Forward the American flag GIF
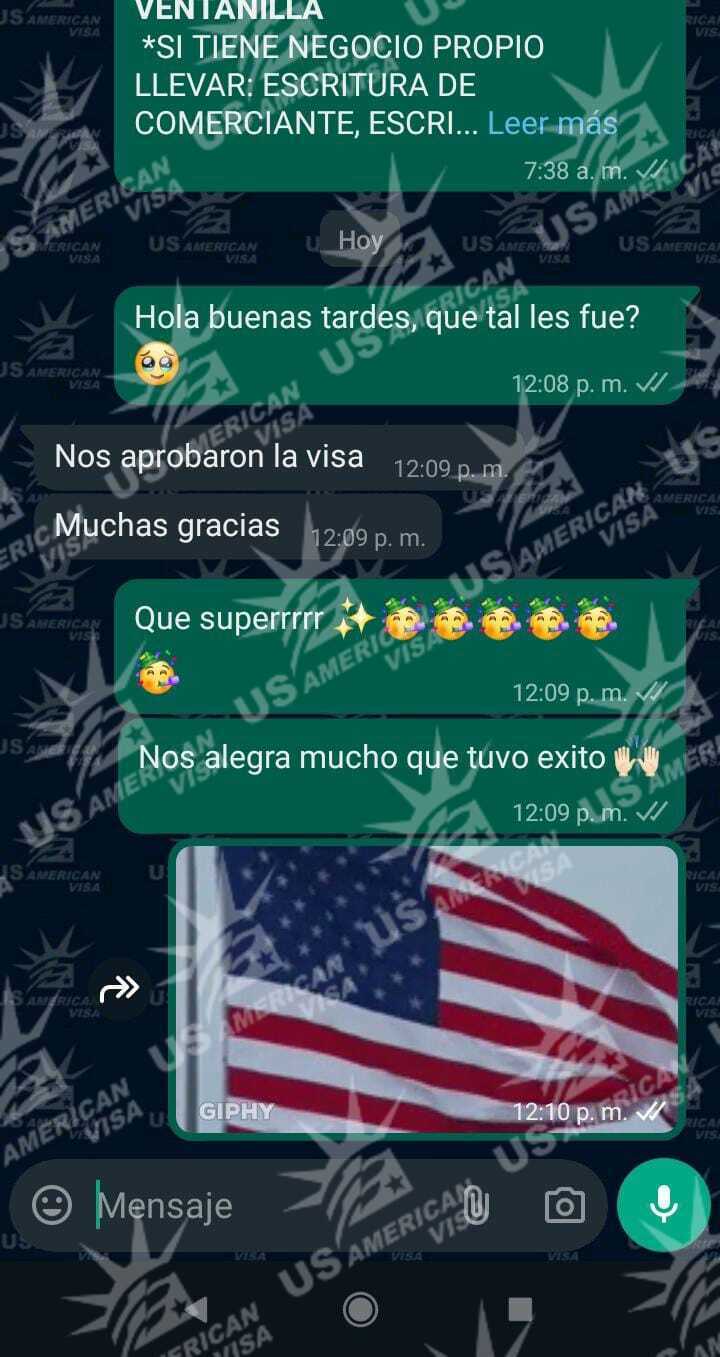Viewport: 720px width, 1357px height. coord(120,989)
